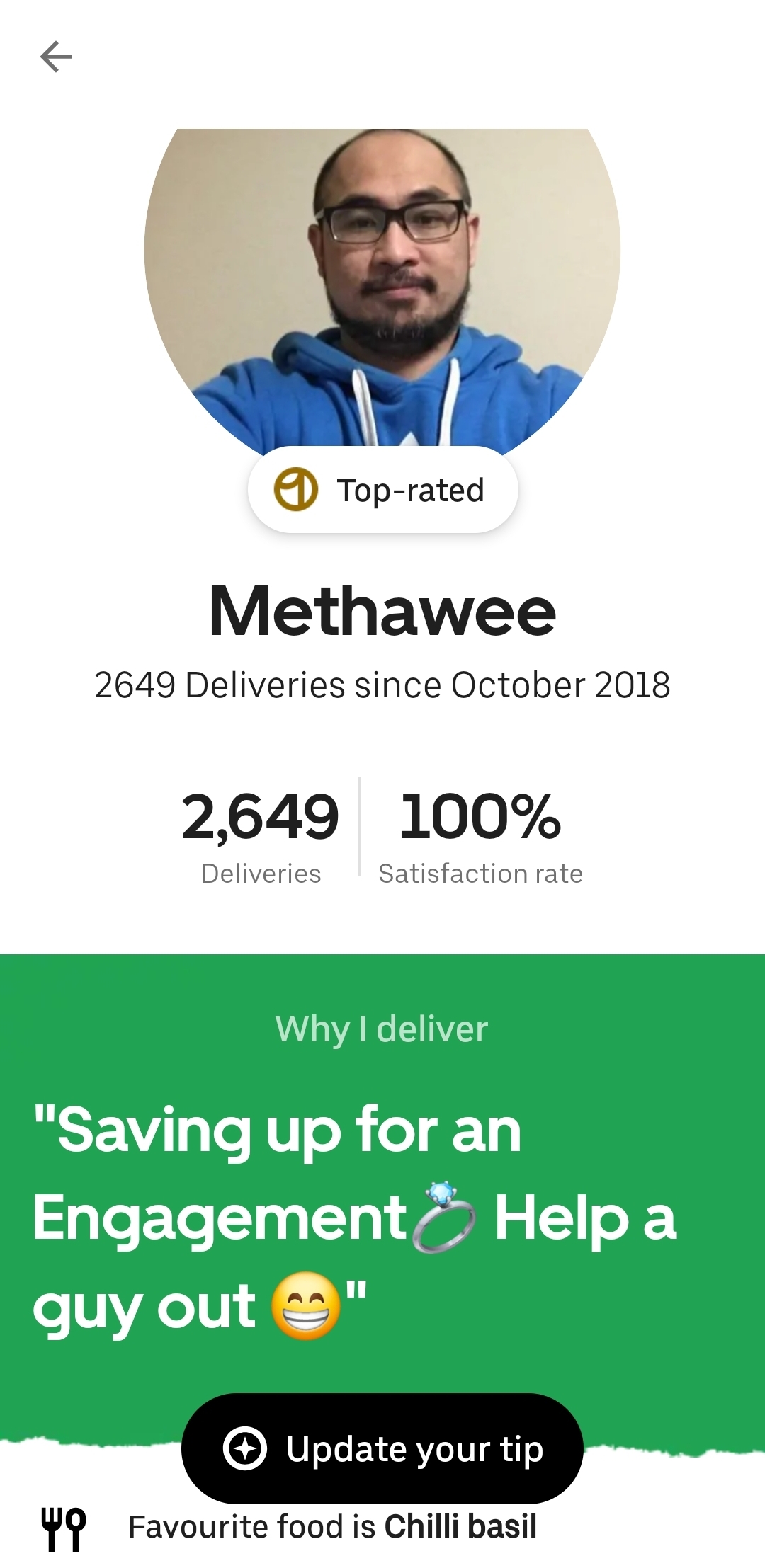Go back using the top-left arrow
Image resolution: width=765 pixels, height=1568 pixels.
56,57
